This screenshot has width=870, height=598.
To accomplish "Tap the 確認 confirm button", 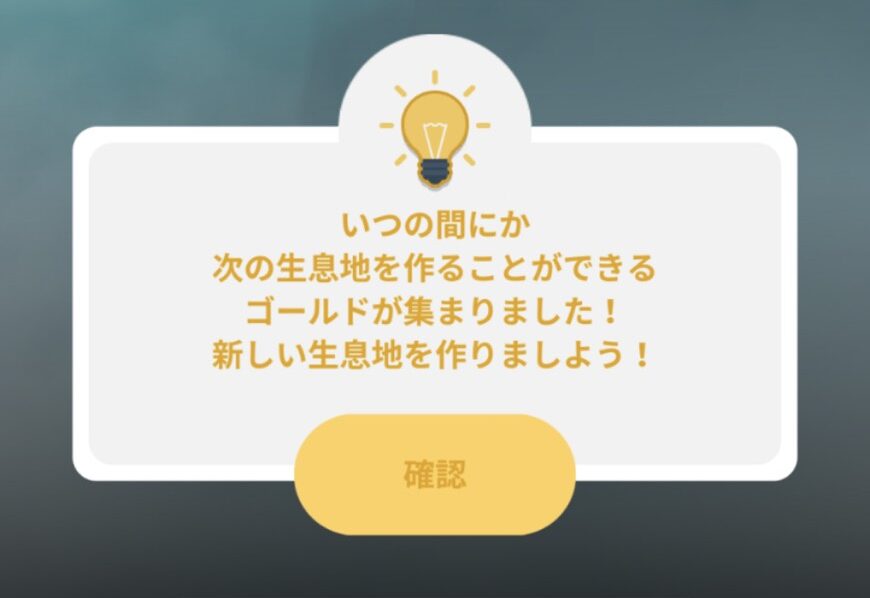I will click(x=434, y=475).
